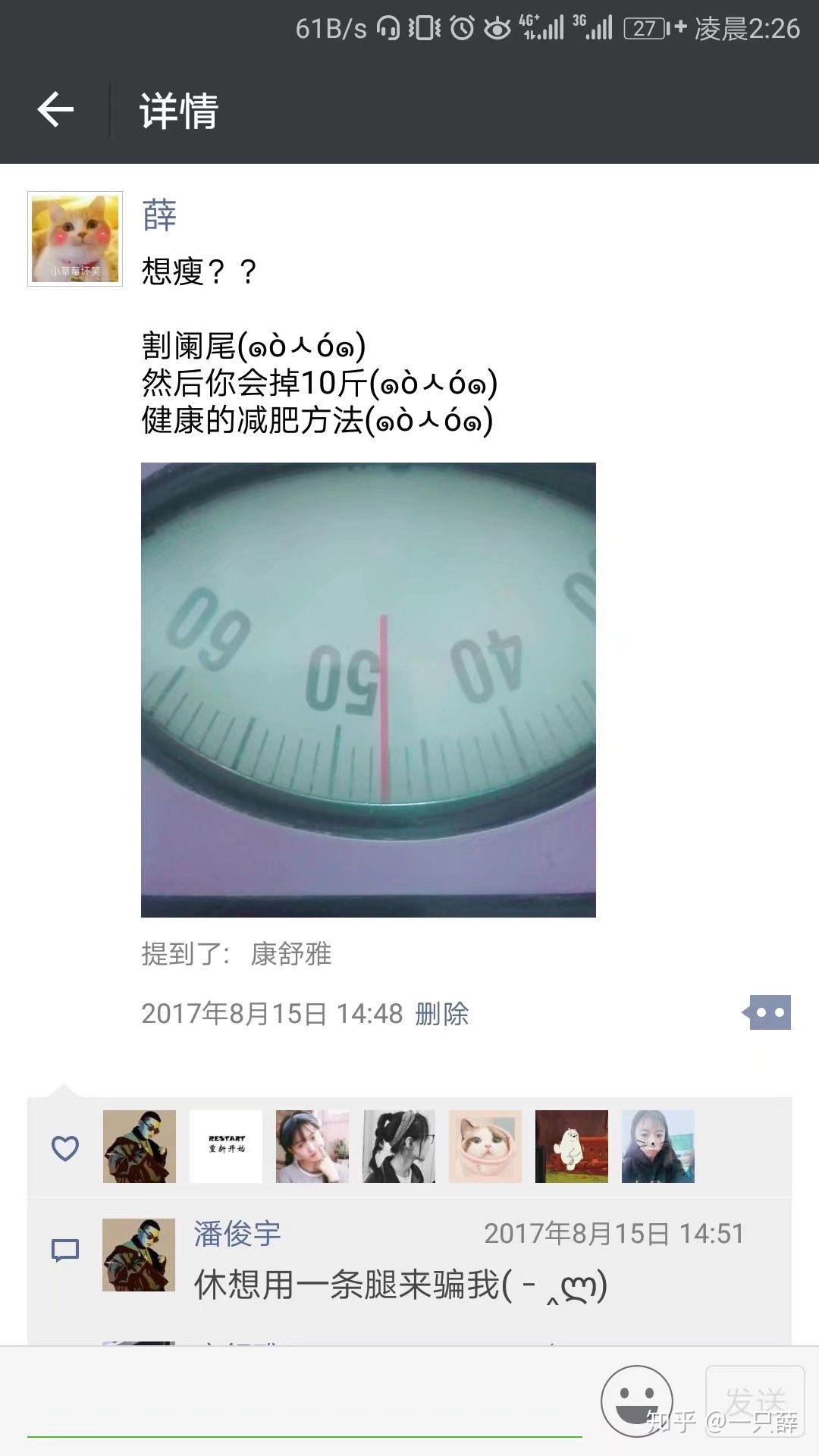View the weighing scale photo full screen

tap(368, 689)
